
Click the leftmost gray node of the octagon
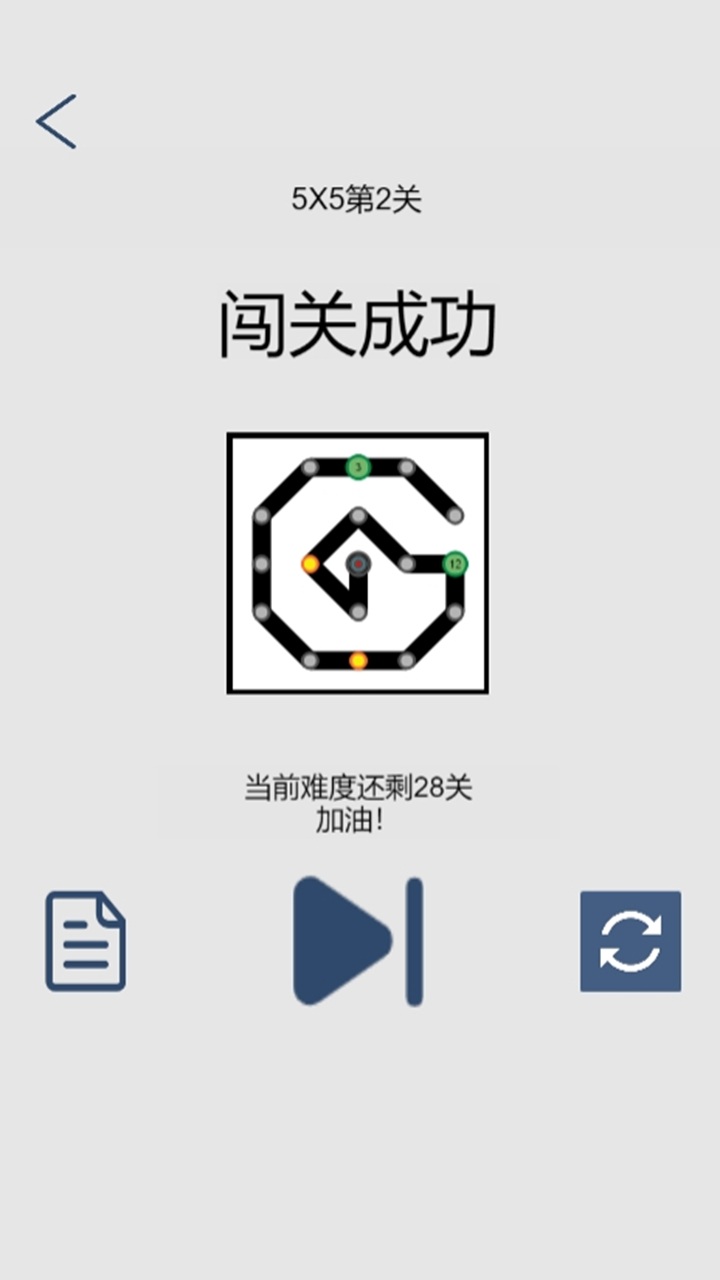click(x=260, y=564)
